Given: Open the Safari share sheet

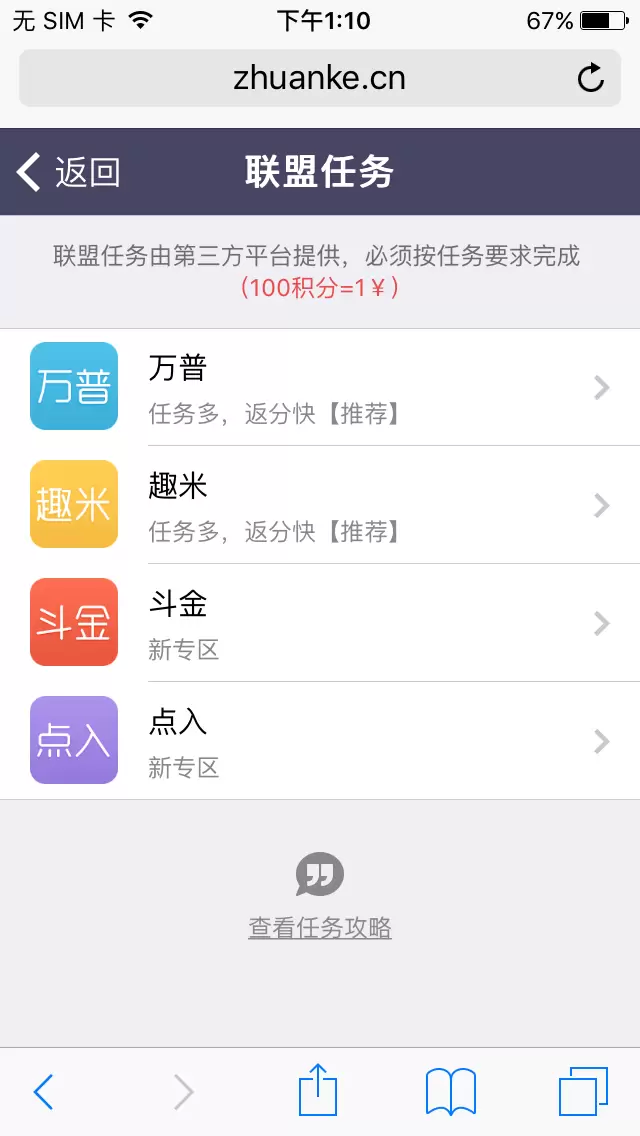Looking at the screenshot, I should pyautogui.click(x=318, y=1090).
